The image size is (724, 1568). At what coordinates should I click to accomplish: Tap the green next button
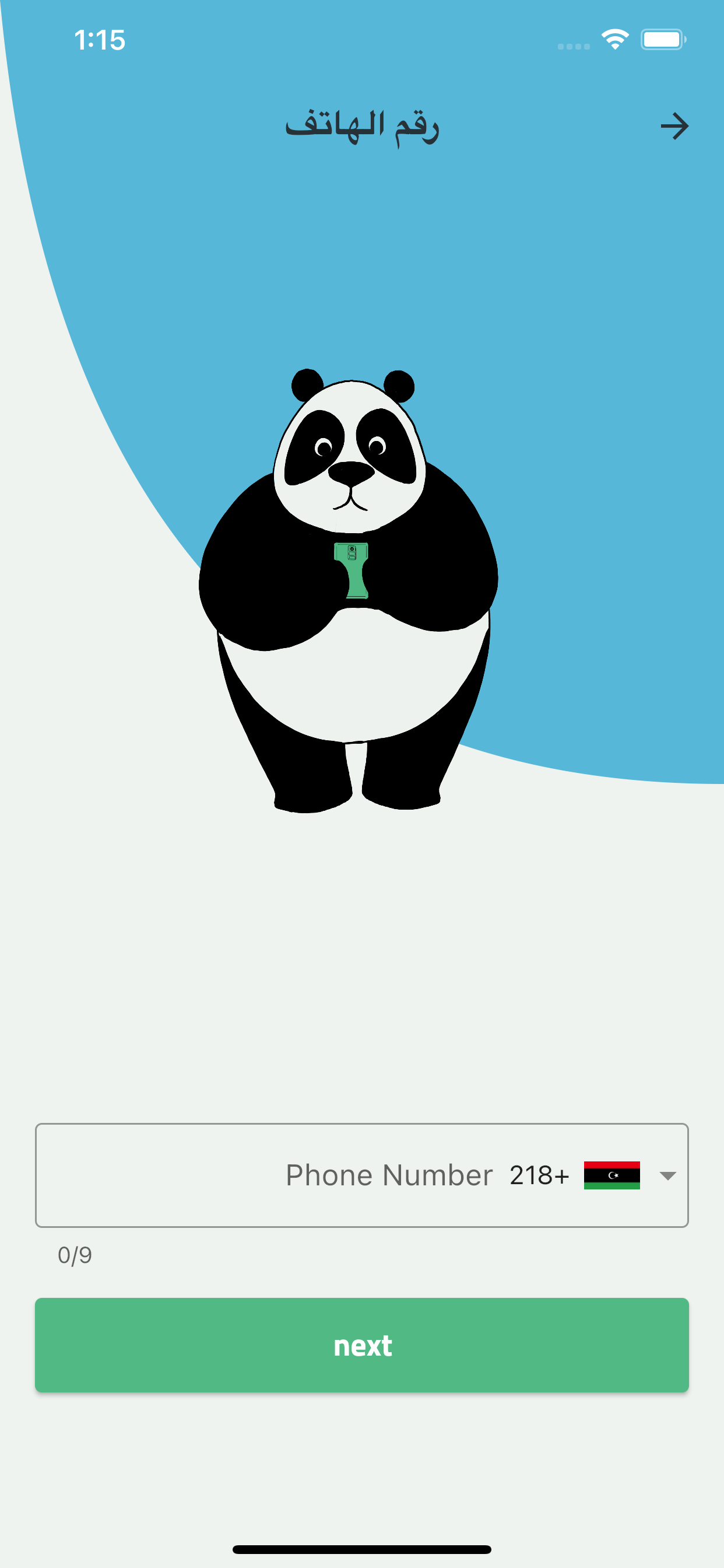[x=362, y=1345]
